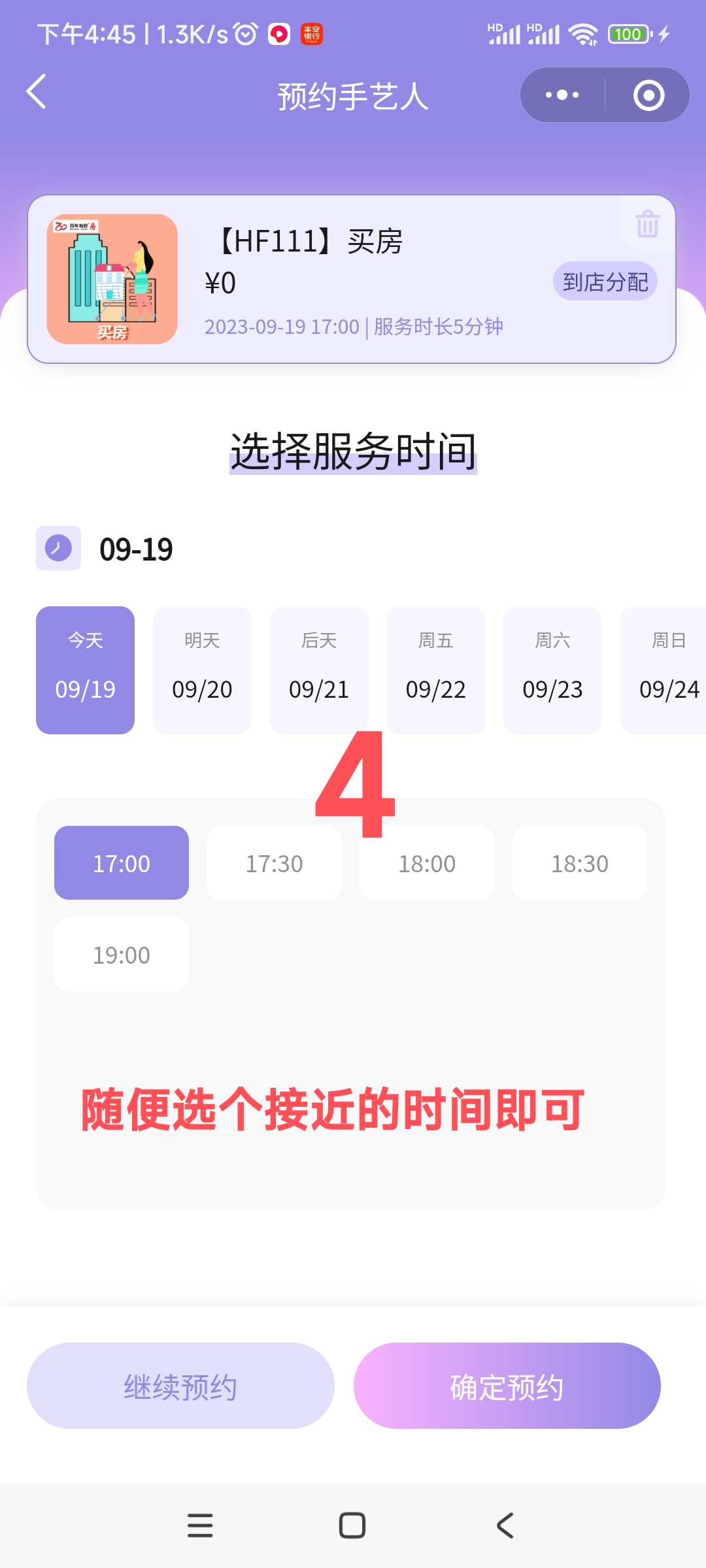The height and width of the screenshot is (1568, 706).
Task: Pick the 18:00 time slot
Action: (x=427, y=863)
